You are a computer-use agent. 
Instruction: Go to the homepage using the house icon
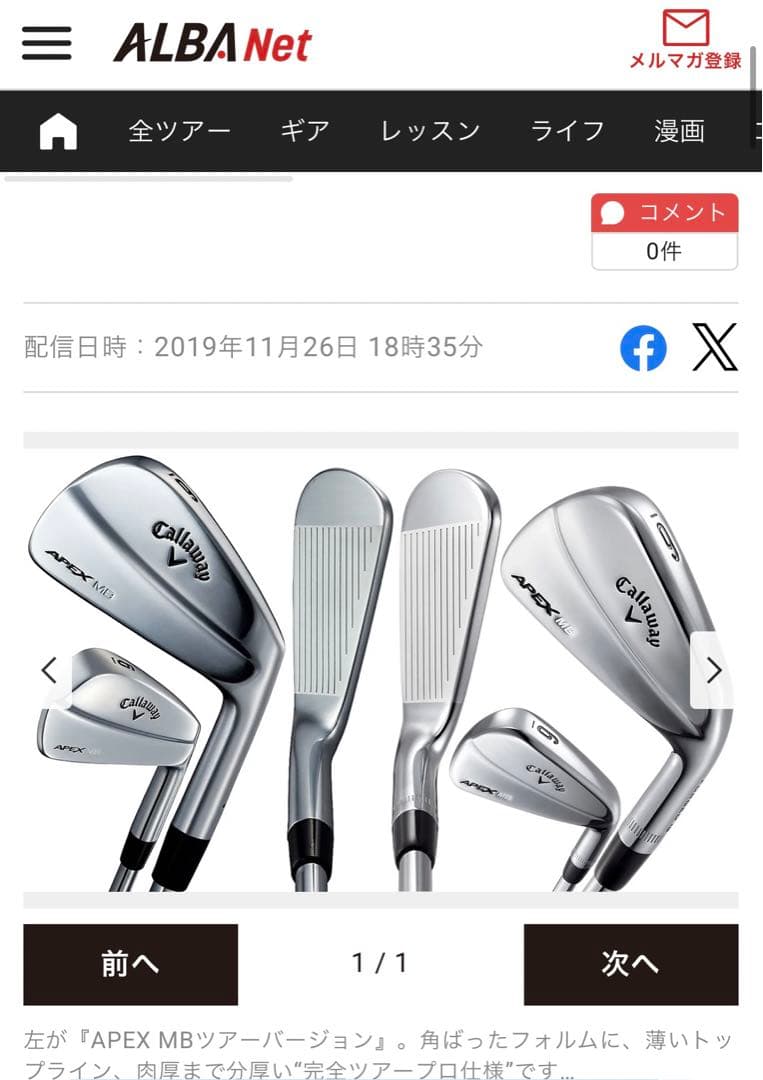click(60, 129)
